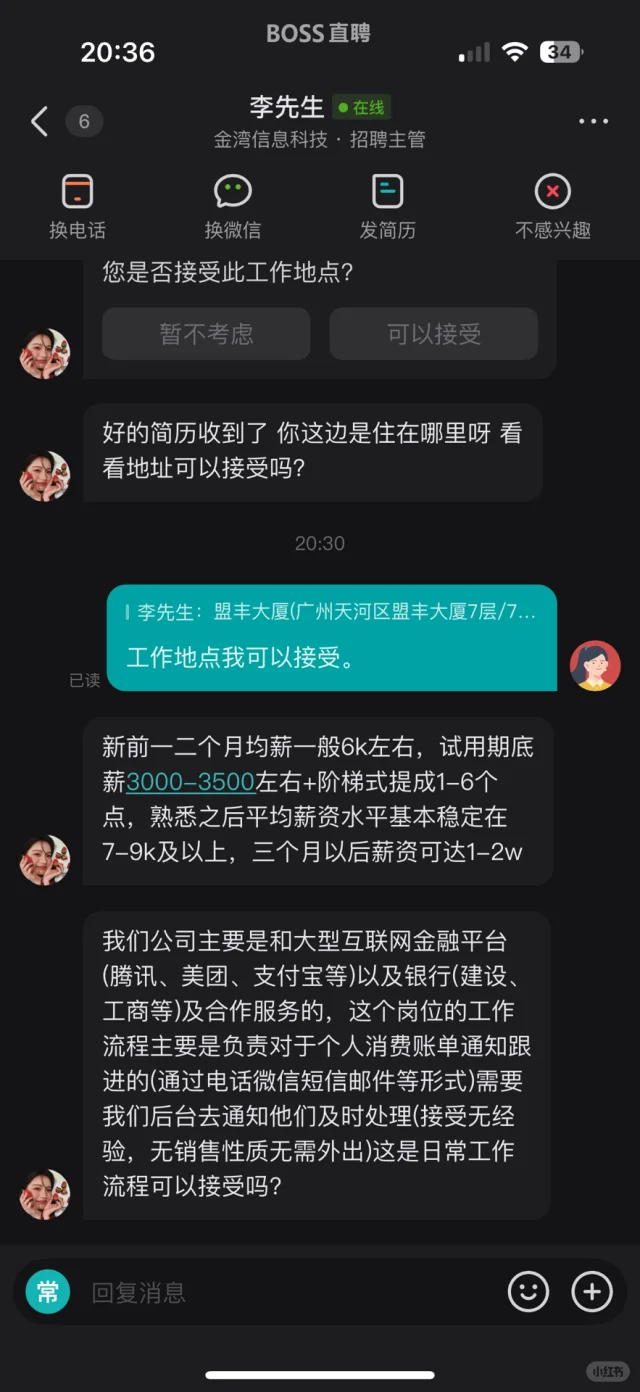Open the 常 common phrases button

[x=47, y=1292]
